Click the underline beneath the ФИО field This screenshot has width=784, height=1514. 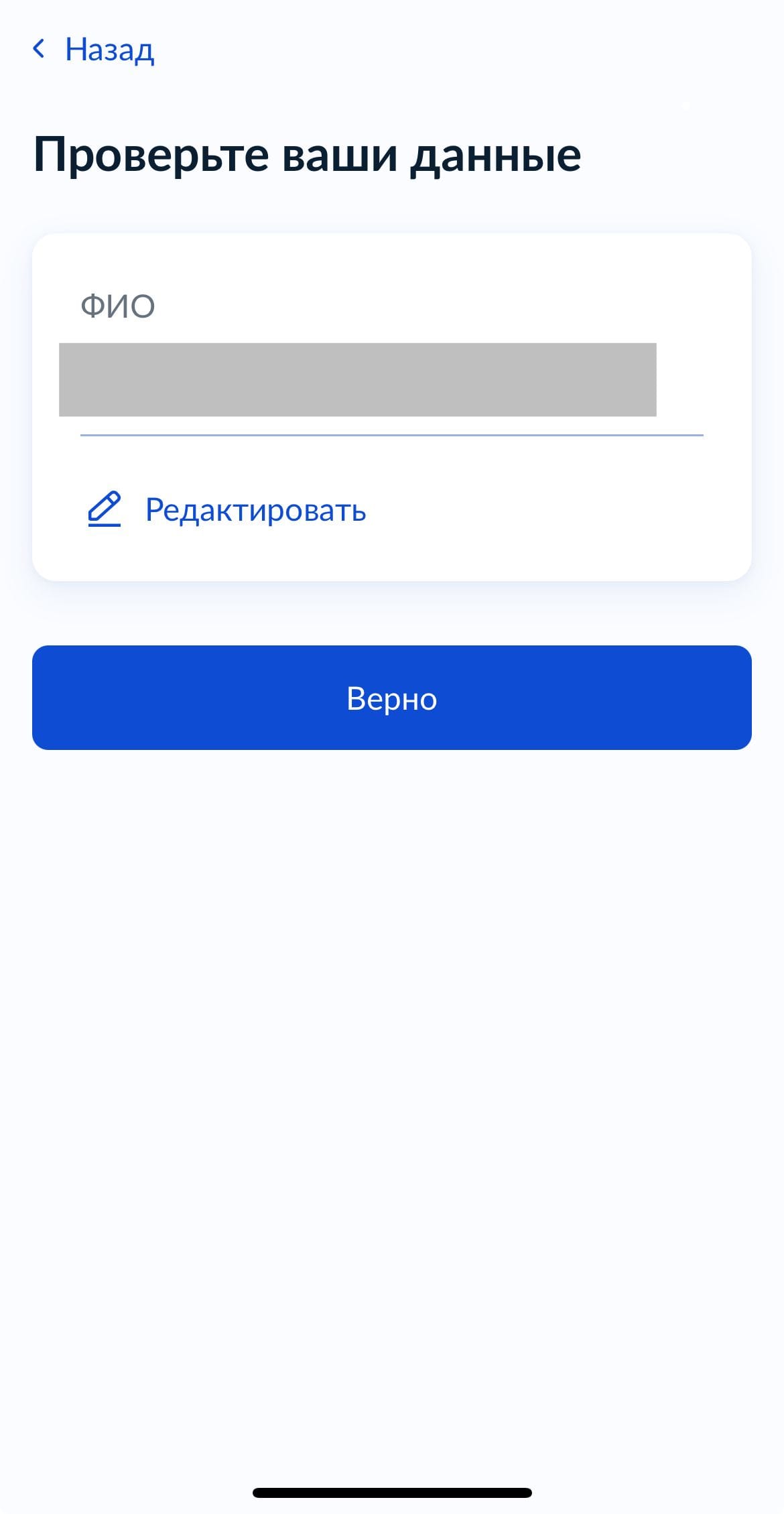pos(391,435)
